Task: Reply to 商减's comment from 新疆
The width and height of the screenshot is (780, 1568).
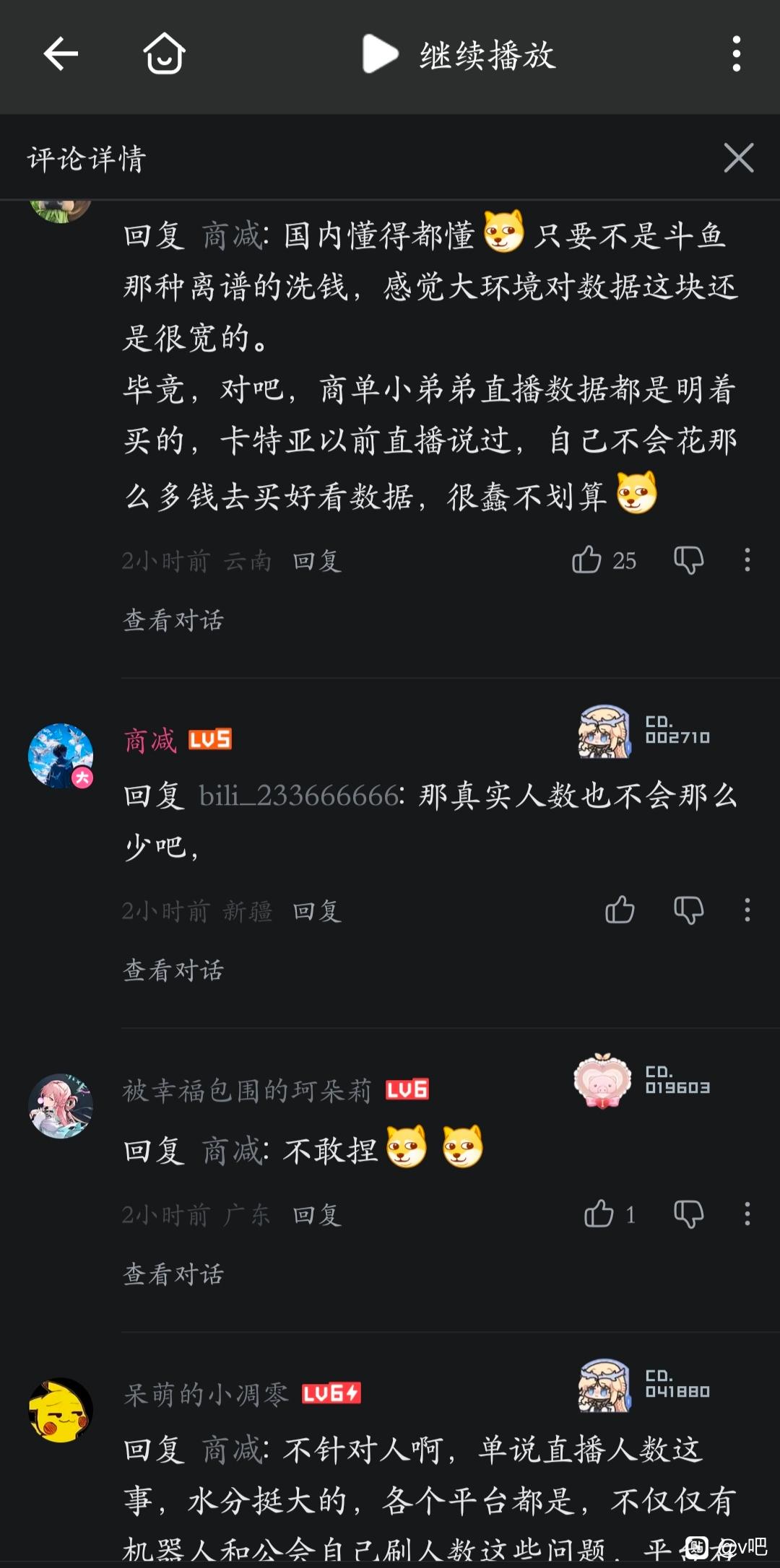Action: pyautogui.click(x=316, y=911)
